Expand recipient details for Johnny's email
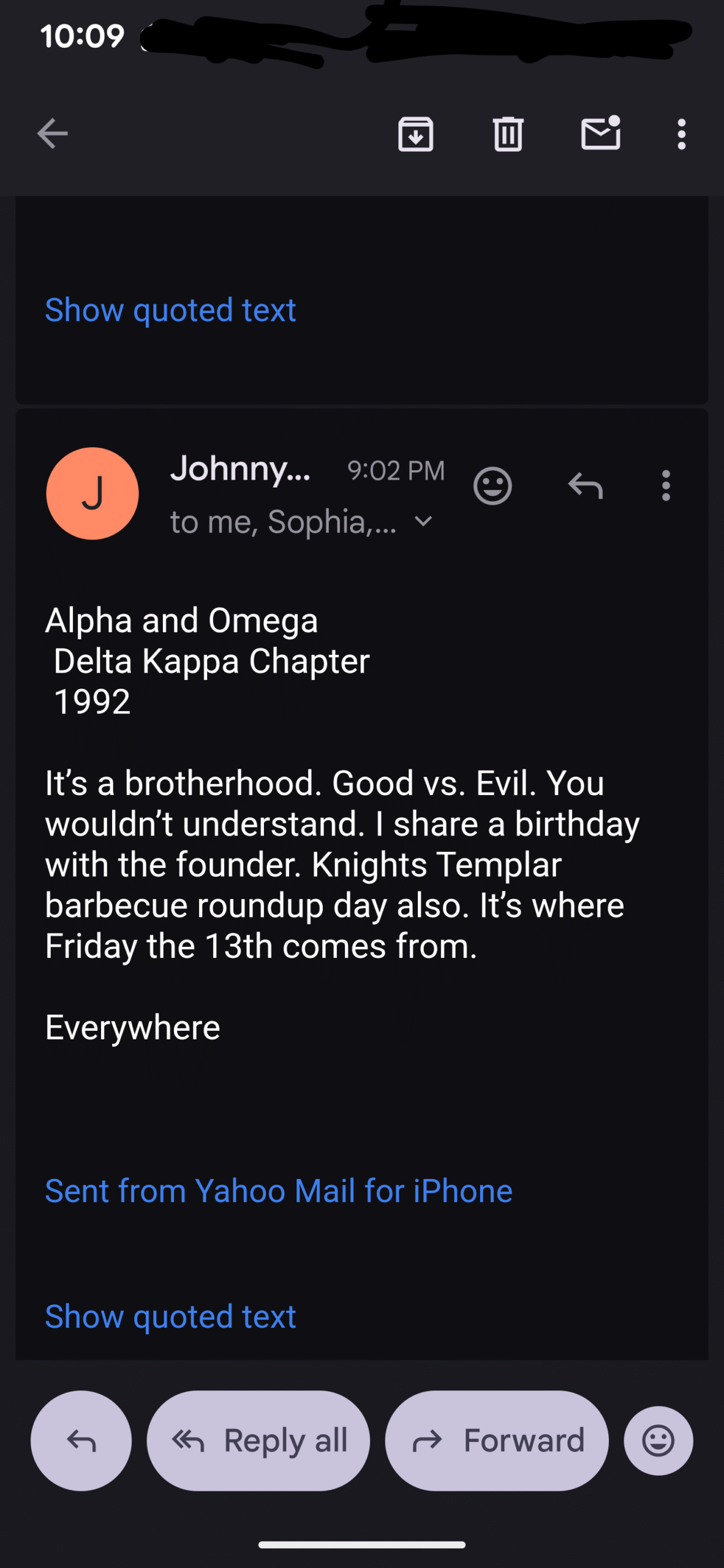The image size is (724, 1568). point(423,522)
